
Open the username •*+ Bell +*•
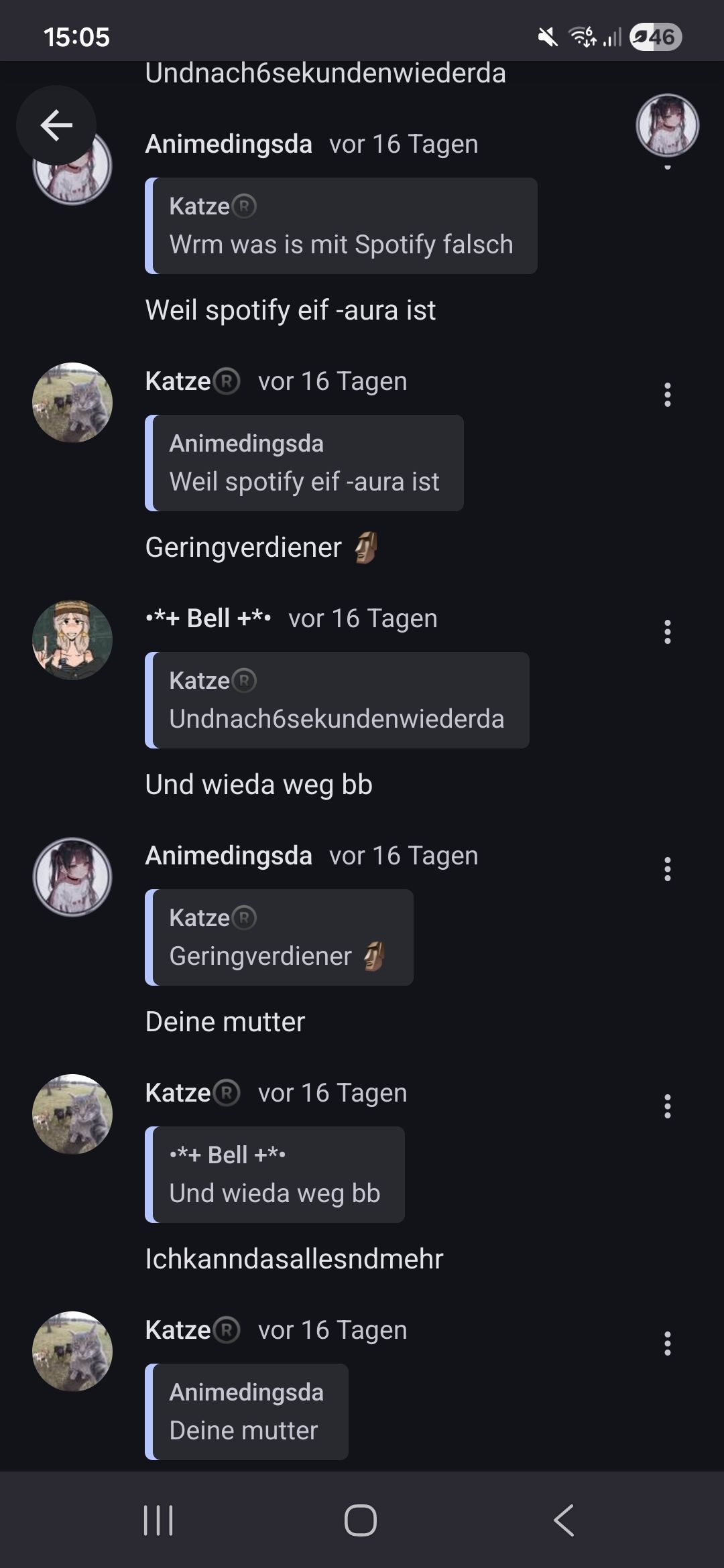pos(208,618)
